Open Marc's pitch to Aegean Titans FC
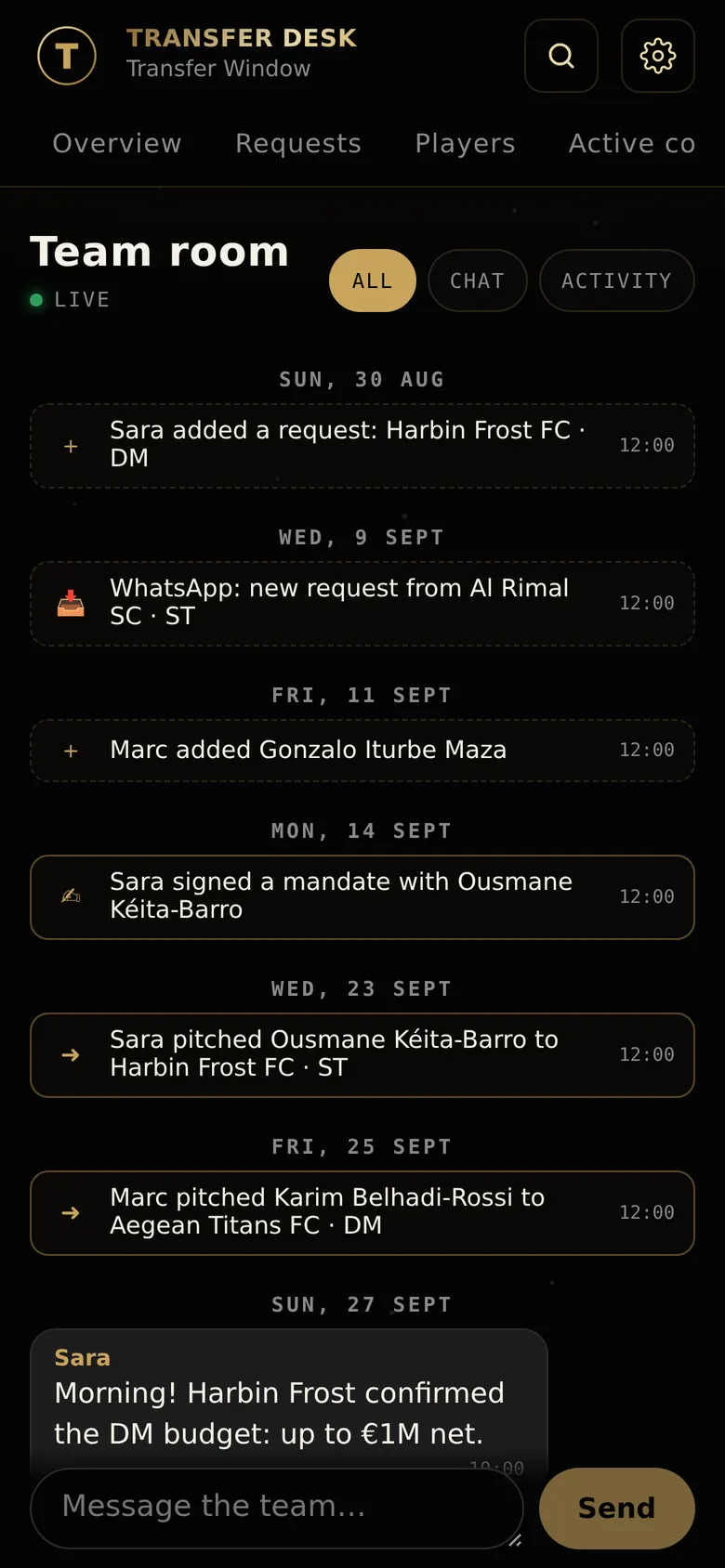725x1568 pixels. [x=362, y=1213]
